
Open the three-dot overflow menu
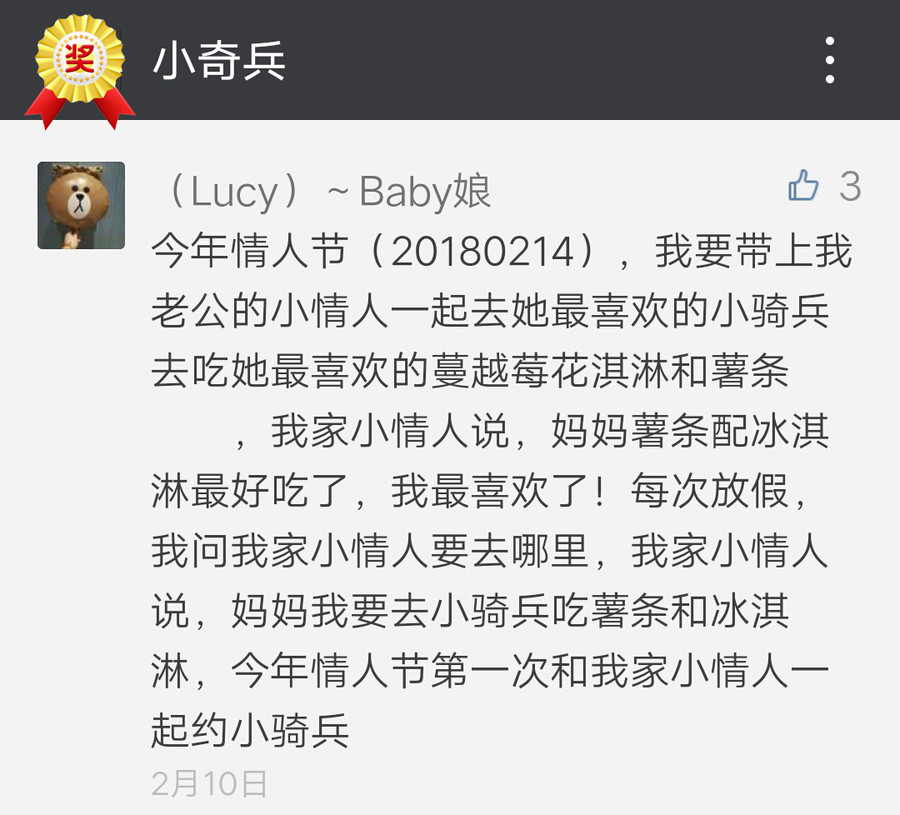pyautogui.click(x=830, y=60)
